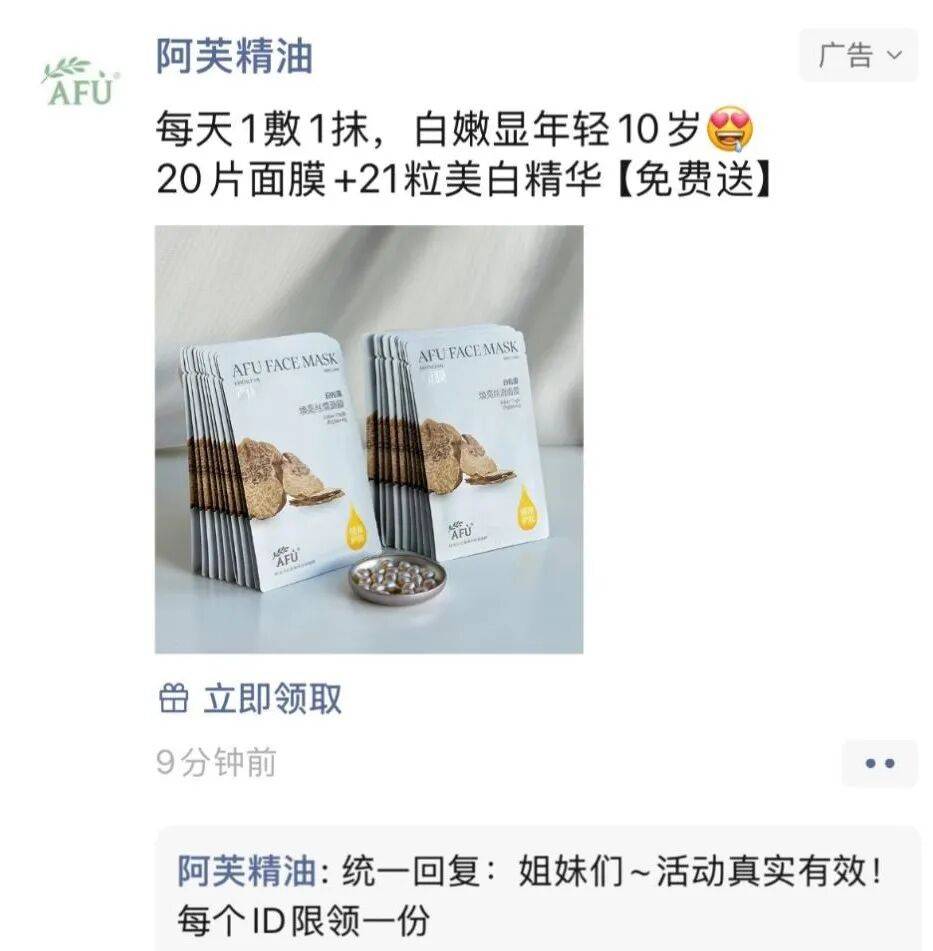Open the 阿芙精油 advertiser profile avatar
933x951 pixels.
(x=79, y=81)
